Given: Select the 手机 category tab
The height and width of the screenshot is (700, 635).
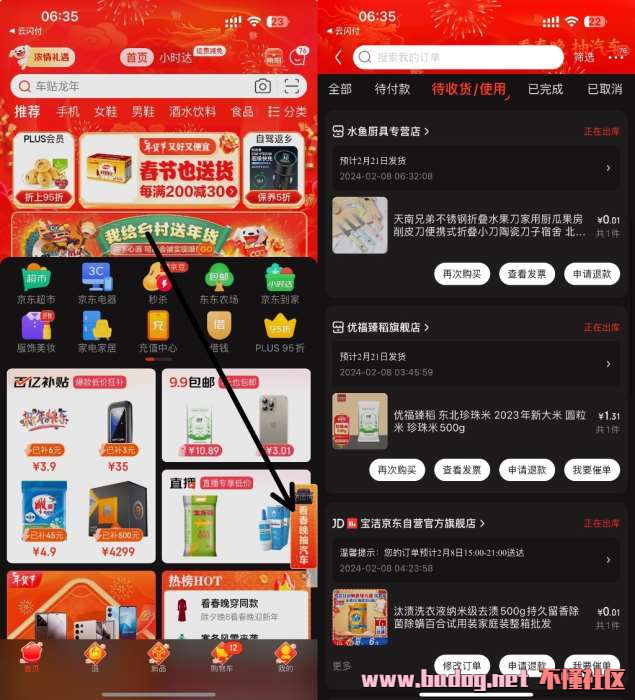Looking at the screenshot, I should click(68, 112).
